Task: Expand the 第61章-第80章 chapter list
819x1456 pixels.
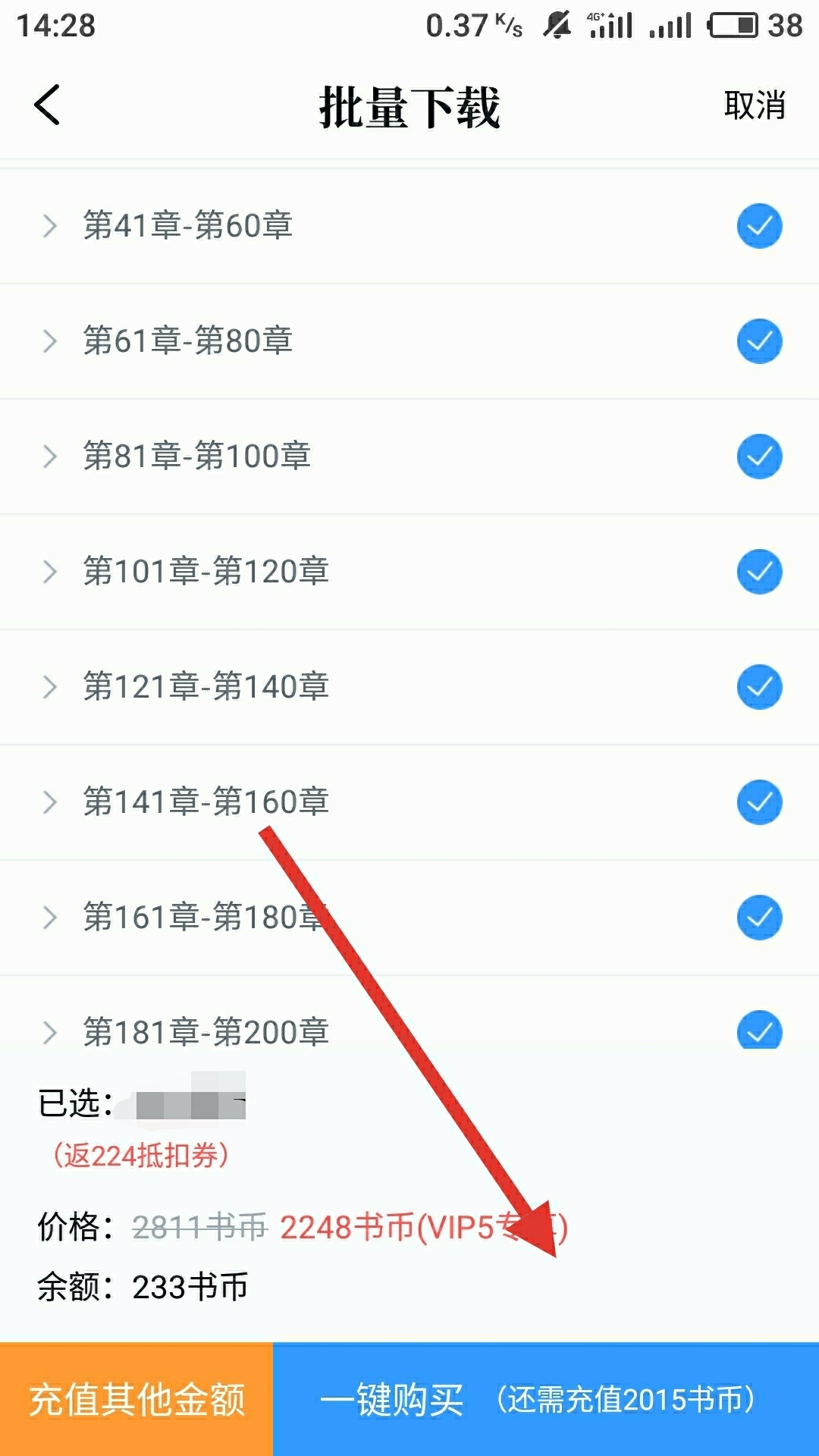Action: point(50,341)
